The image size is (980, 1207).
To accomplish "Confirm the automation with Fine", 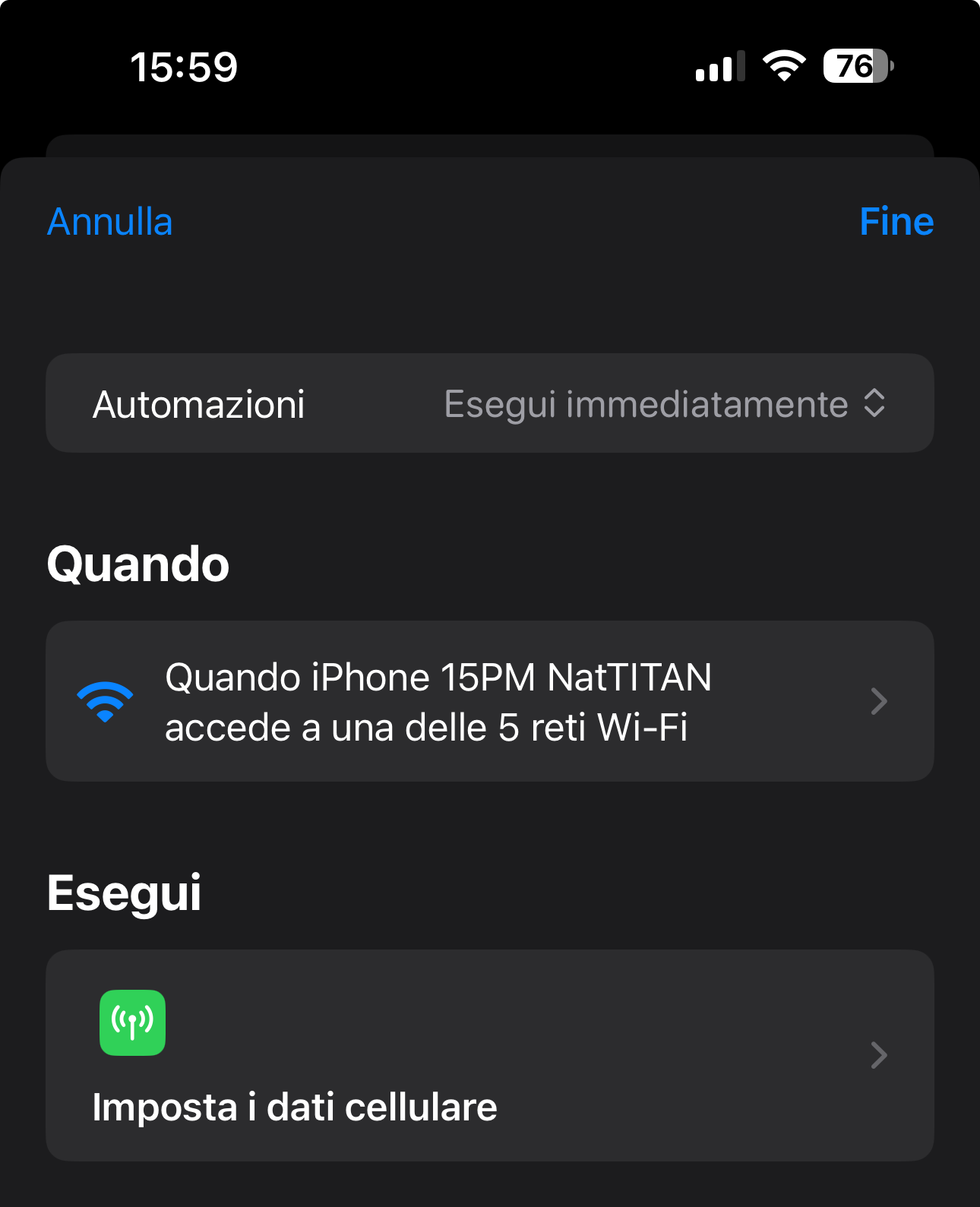I will [896, 222].
